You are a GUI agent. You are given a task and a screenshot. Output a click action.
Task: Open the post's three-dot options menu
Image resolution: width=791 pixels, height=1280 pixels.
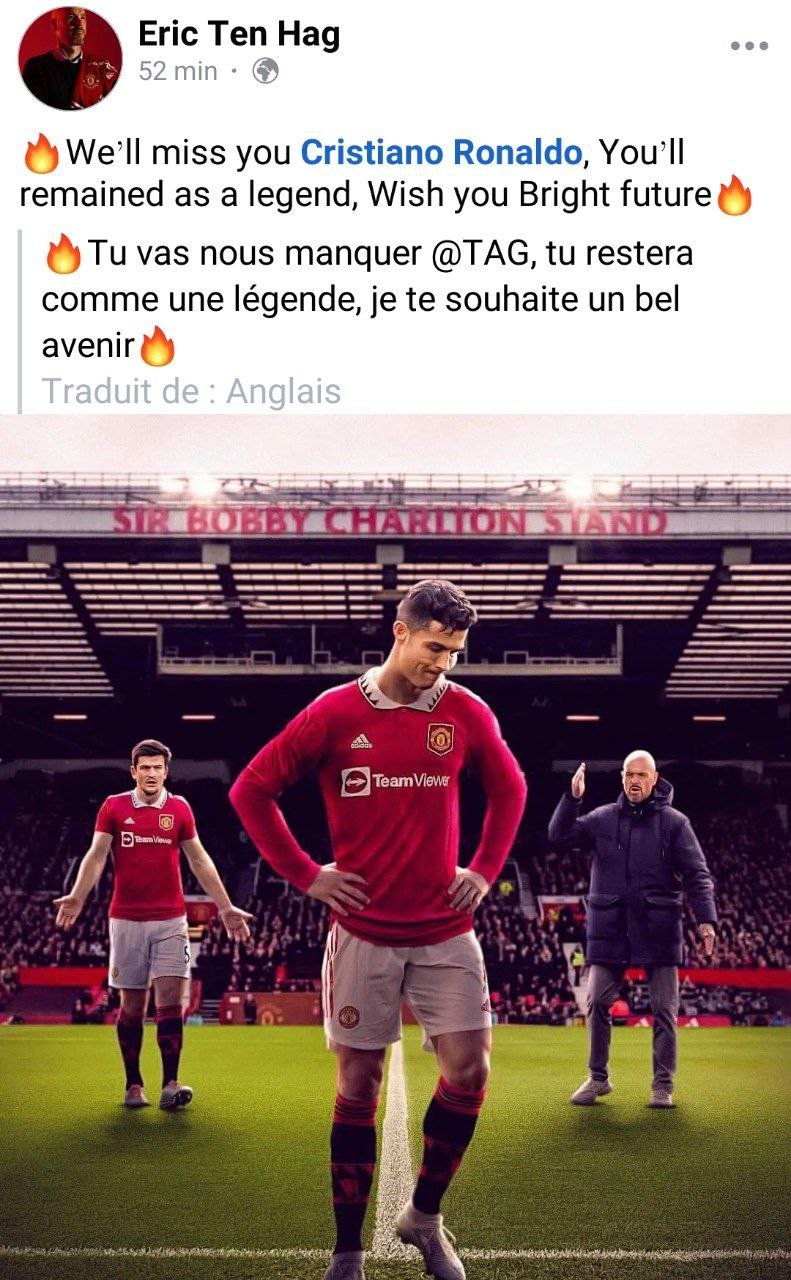point(748,45)
